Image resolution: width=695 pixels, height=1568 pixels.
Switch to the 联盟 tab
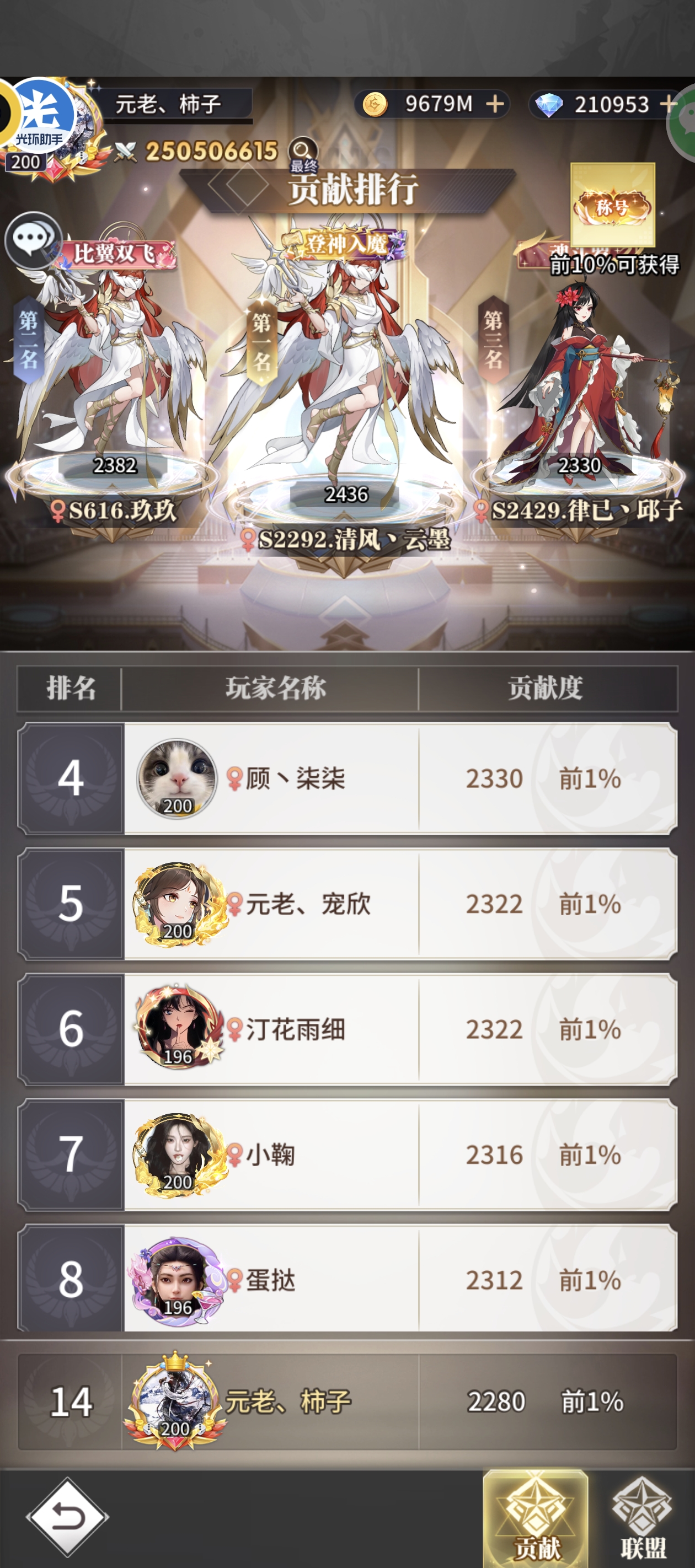(642, 1520)
